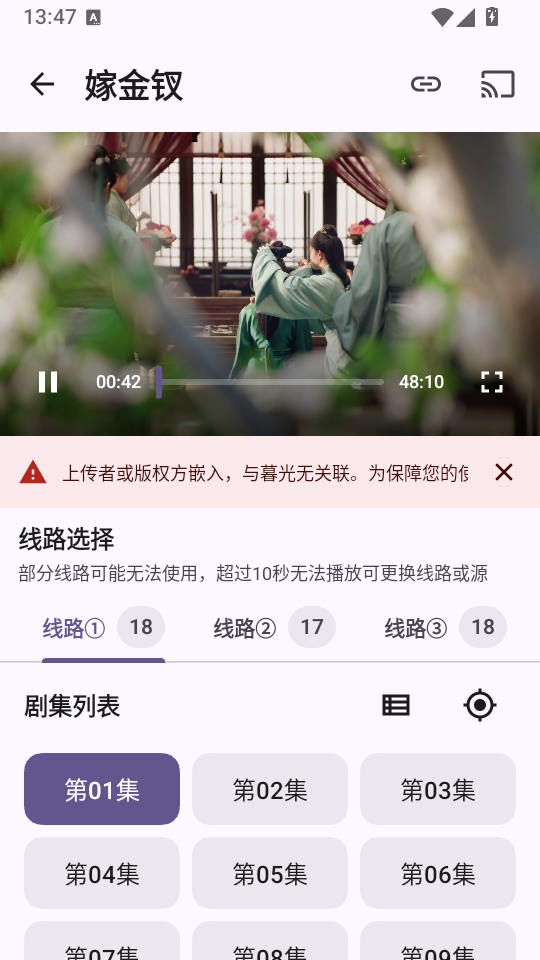Play episode 第01集
This screenshot has width=540, height=960.
[102, 789]
